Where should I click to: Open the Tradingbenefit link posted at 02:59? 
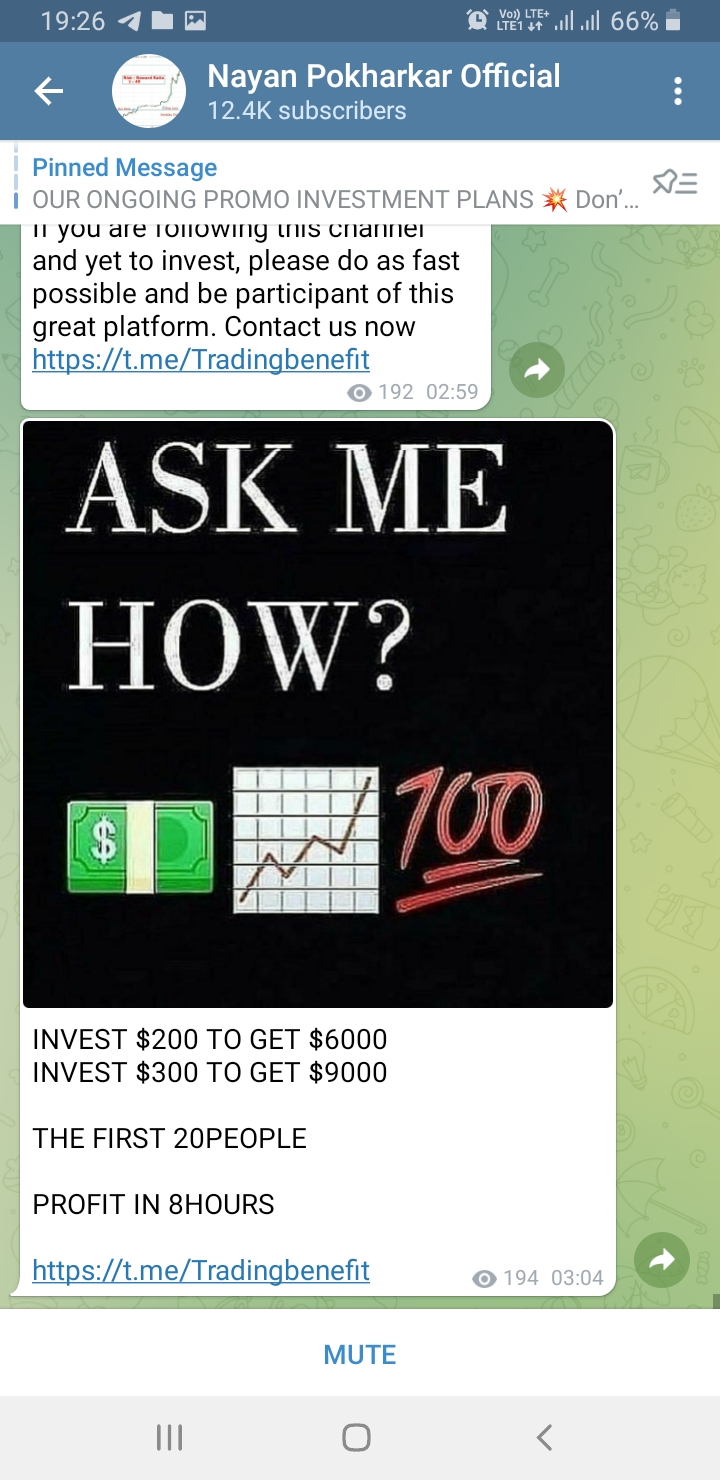coord(201,360)
